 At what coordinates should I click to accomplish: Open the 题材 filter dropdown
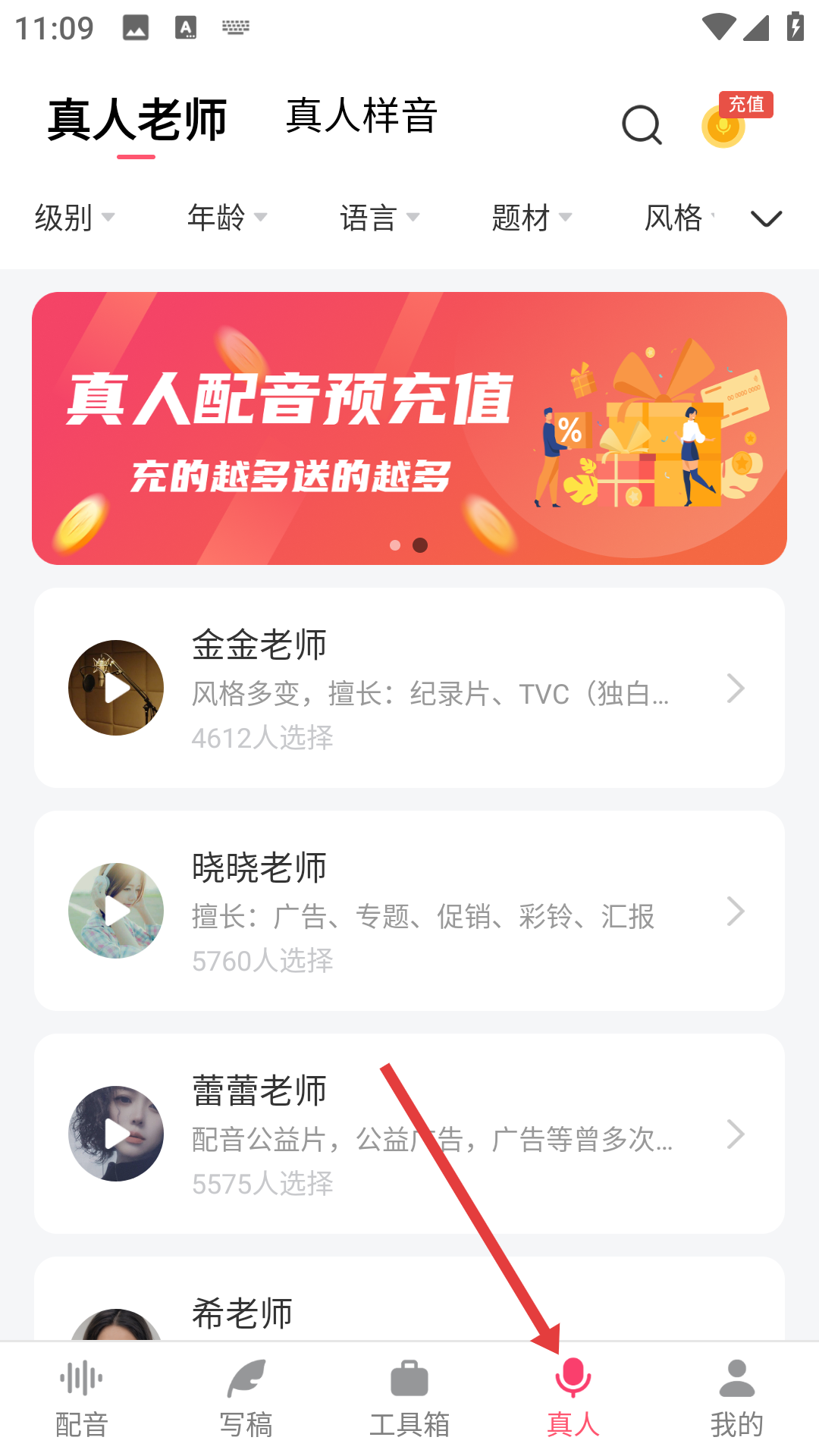click(x=531, y=218)
